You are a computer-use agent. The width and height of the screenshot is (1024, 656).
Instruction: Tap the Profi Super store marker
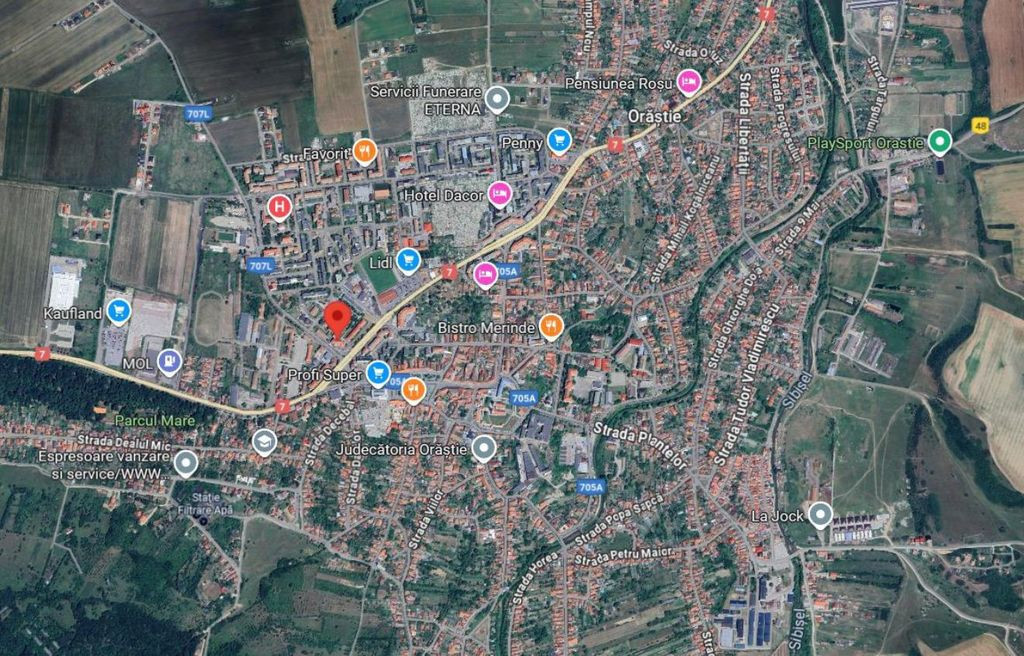pos(377,374)
